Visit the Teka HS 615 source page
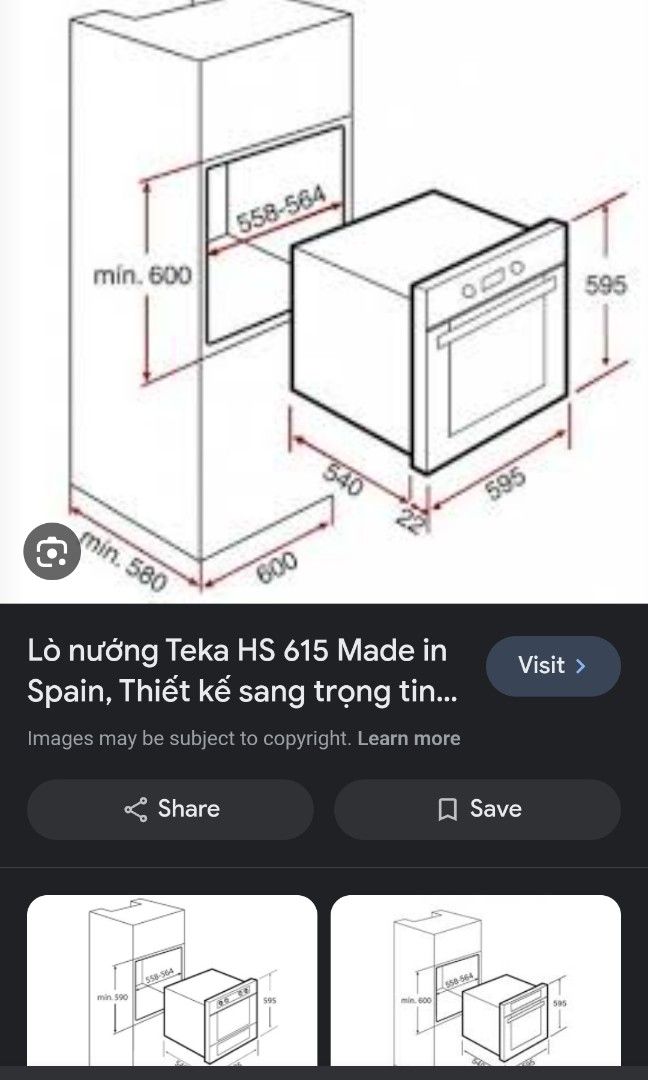648x1080 pixels. pyautogui.click(x=552, y=666)
